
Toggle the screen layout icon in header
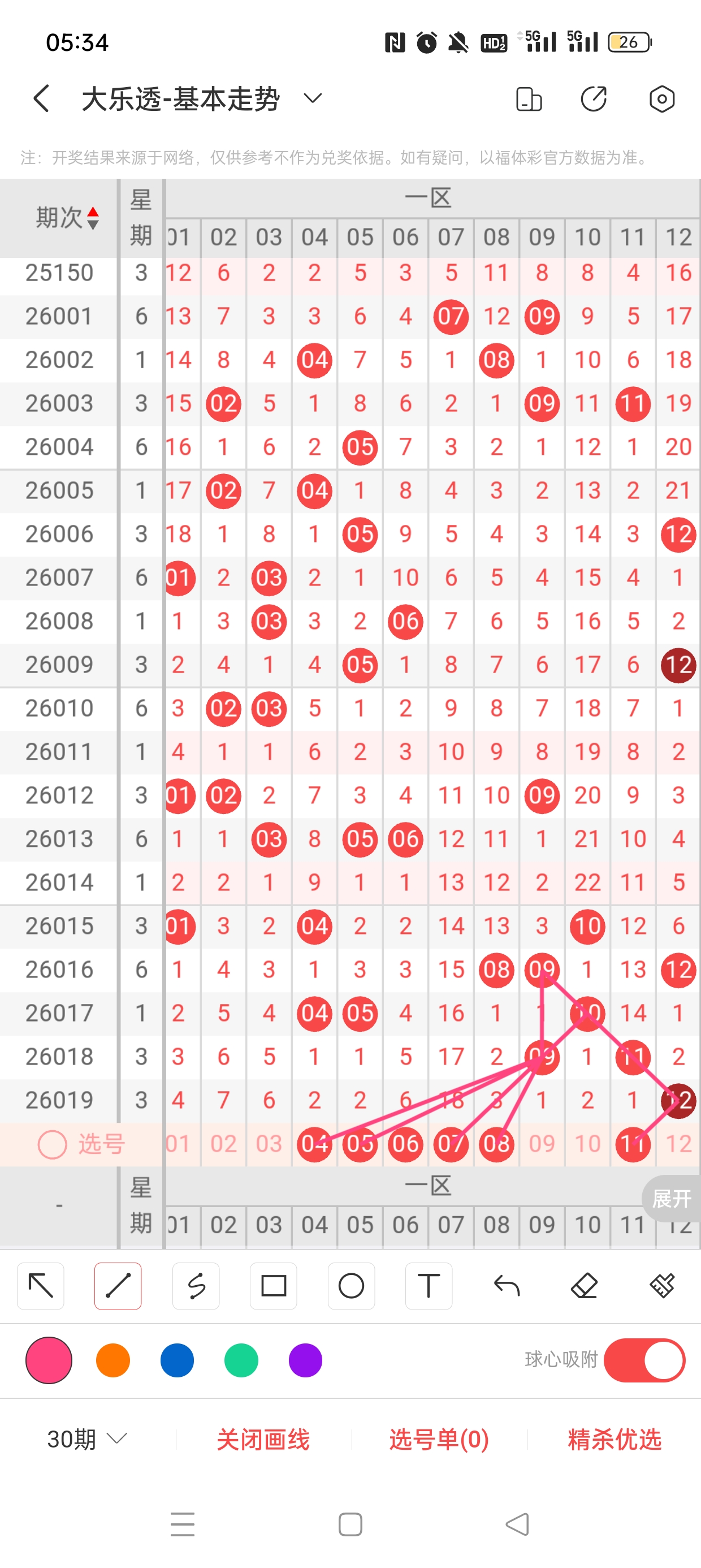pyautogui.click(x=528, y=98)
